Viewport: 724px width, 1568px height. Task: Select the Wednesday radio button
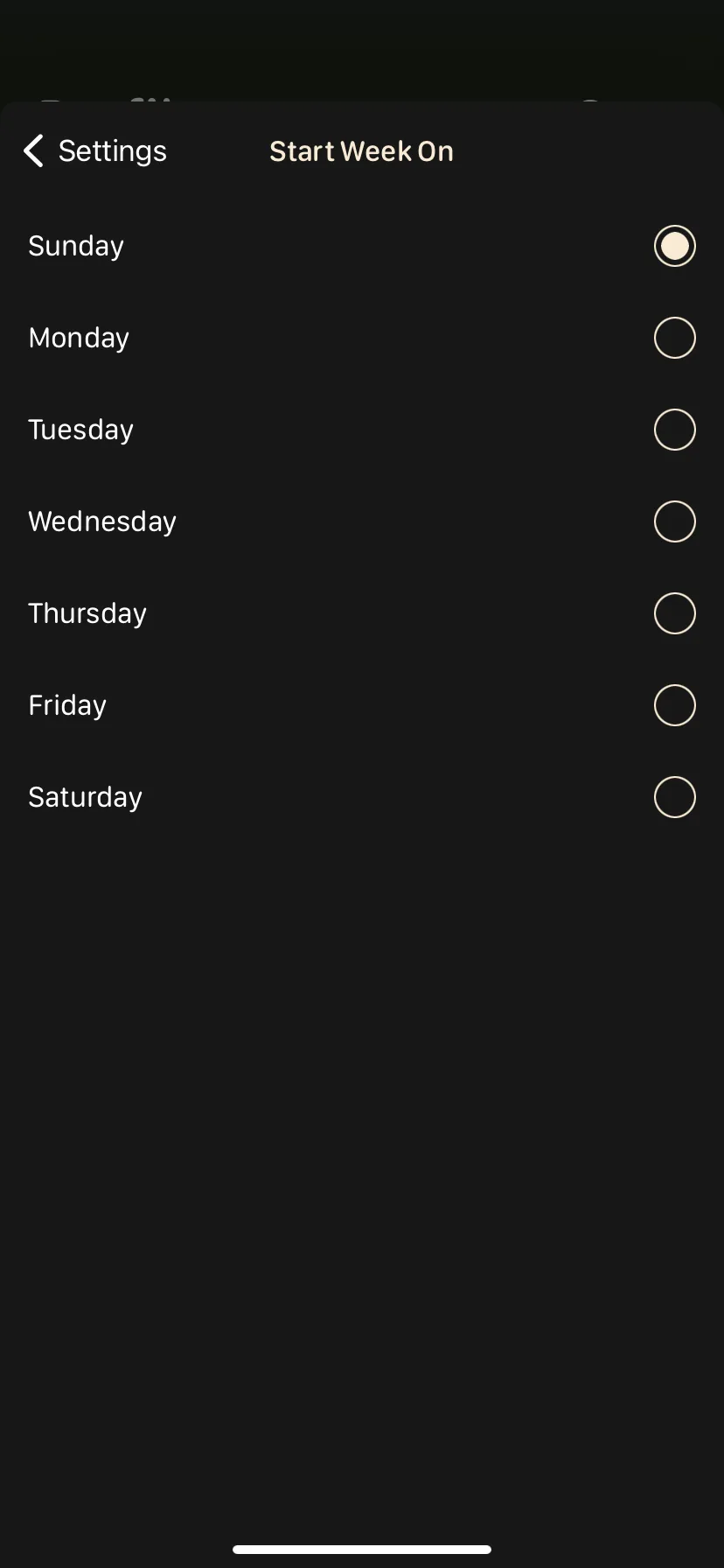tap(674, 521)
